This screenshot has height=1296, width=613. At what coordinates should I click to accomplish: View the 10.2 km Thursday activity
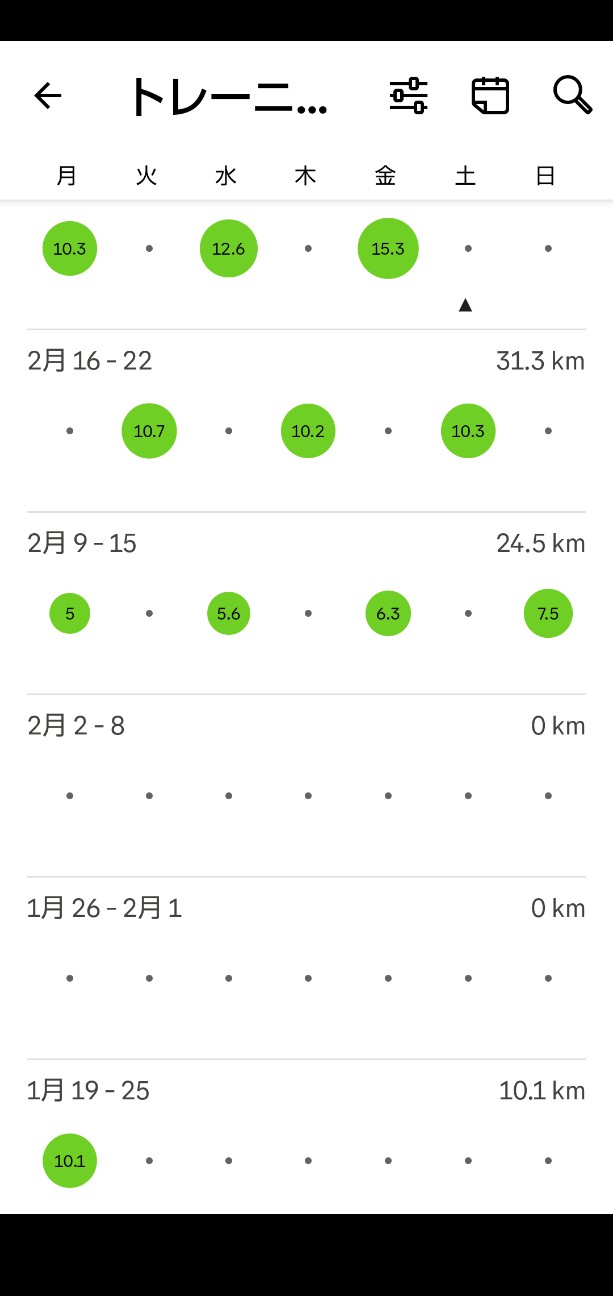point(308,431)
